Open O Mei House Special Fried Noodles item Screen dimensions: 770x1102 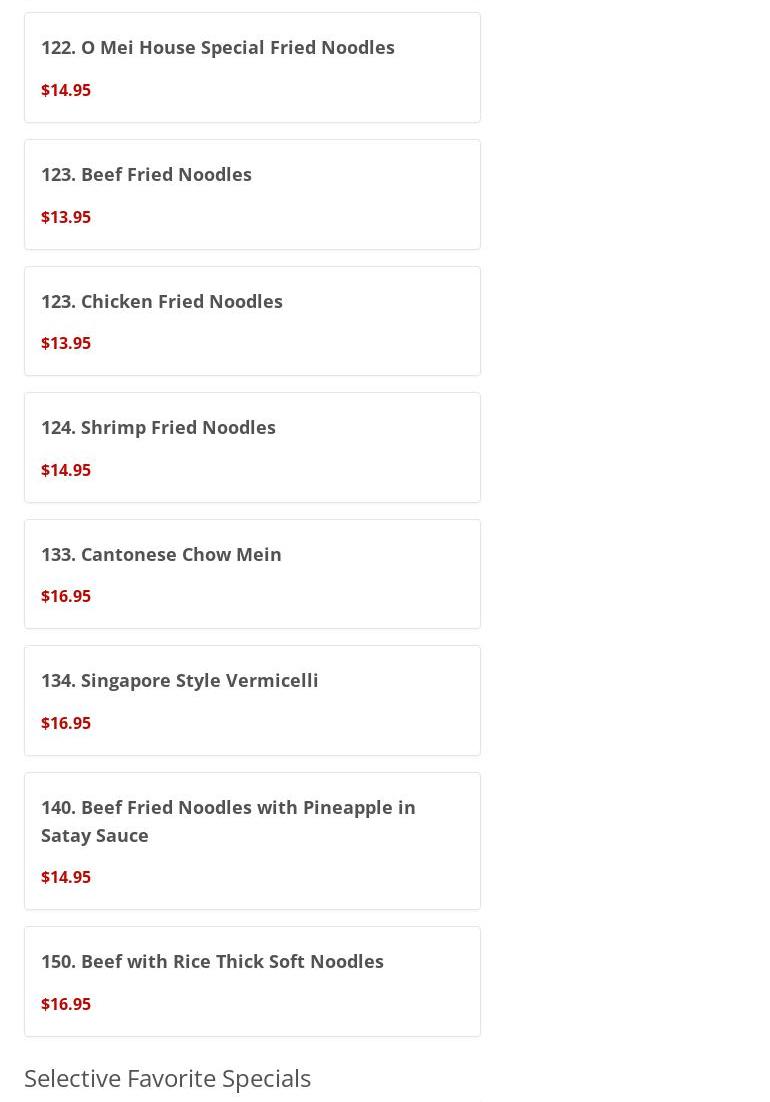click(252, 68)
